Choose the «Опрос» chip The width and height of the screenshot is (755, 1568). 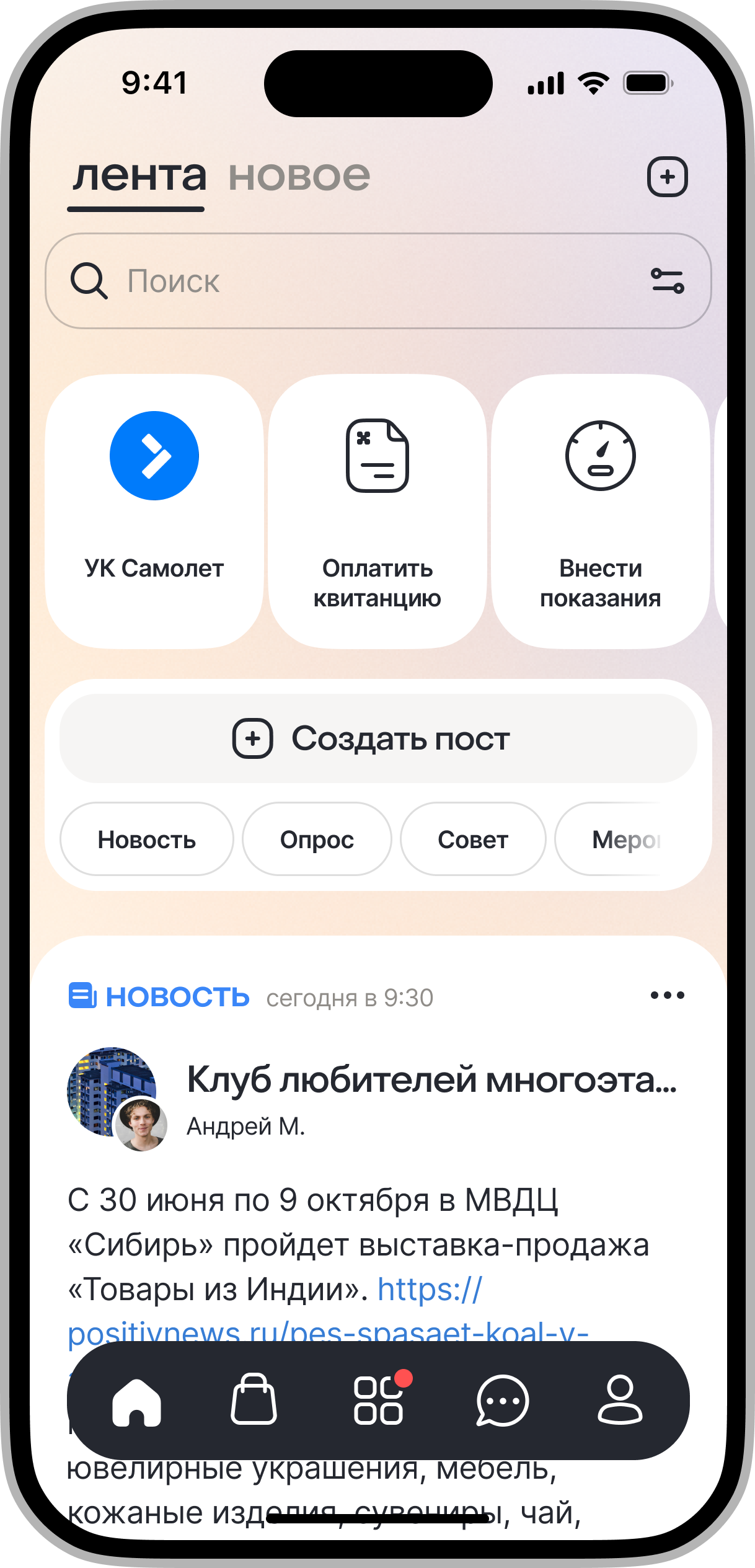pos(317,839)
